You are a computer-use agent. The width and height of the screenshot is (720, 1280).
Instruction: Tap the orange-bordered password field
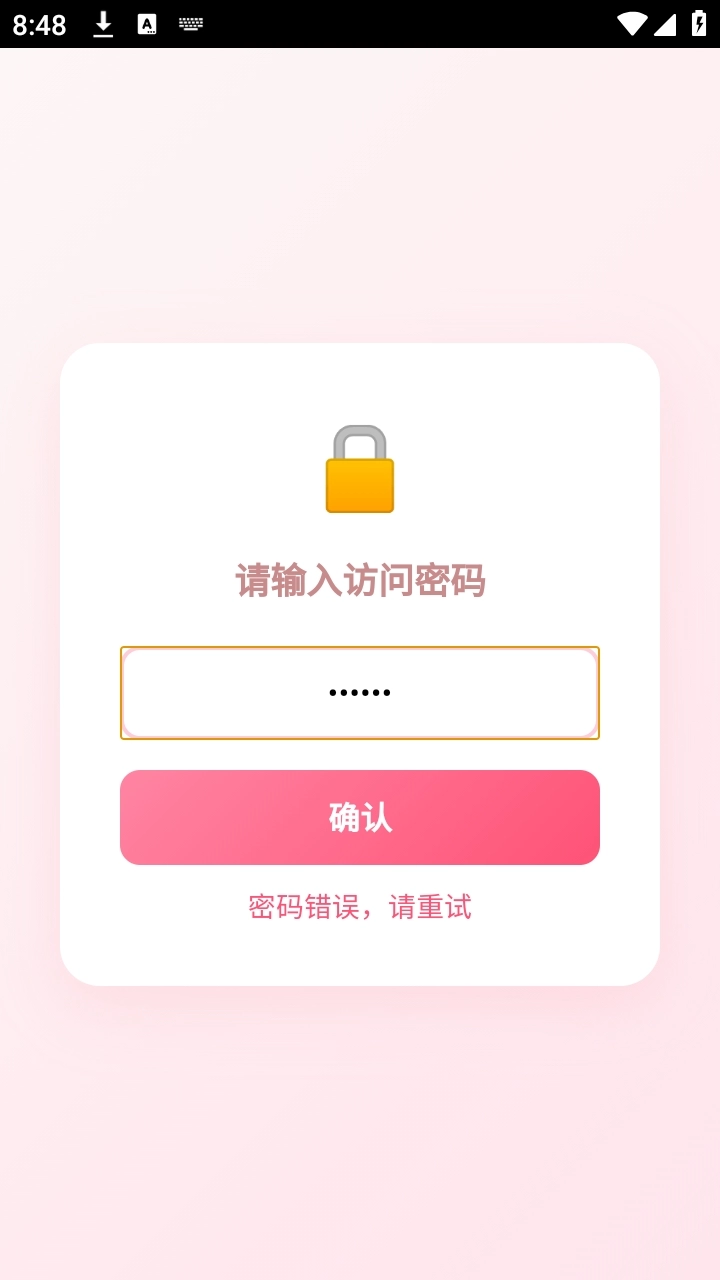coord(359,692)
